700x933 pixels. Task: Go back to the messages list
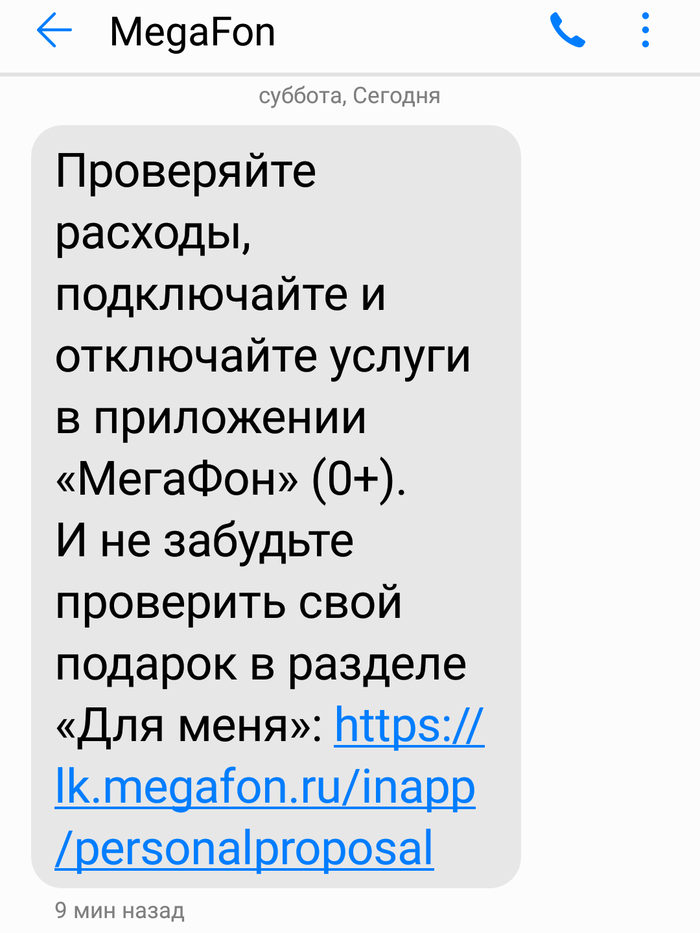point(54,32)
